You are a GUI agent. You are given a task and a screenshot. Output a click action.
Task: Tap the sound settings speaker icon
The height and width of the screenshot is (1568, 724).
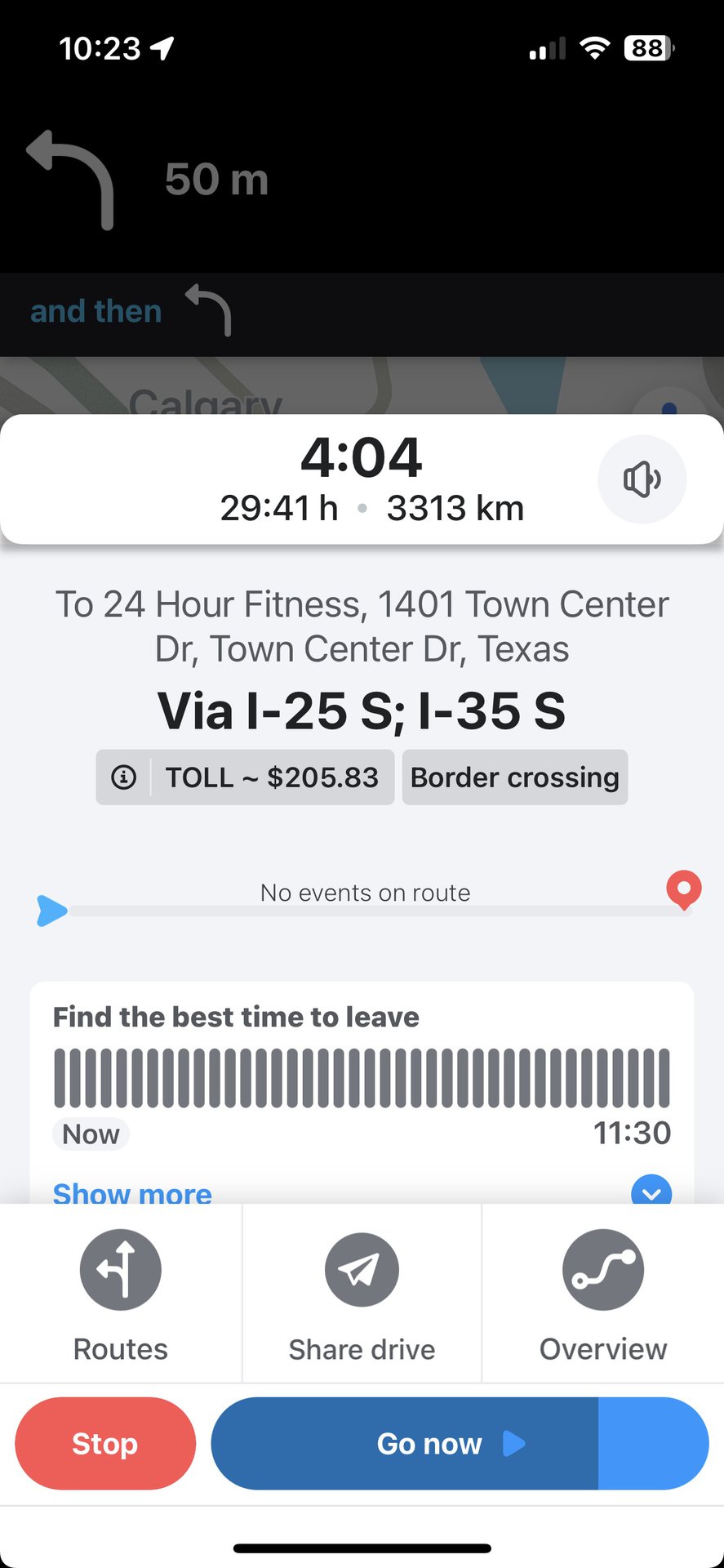tap(642, 479)
